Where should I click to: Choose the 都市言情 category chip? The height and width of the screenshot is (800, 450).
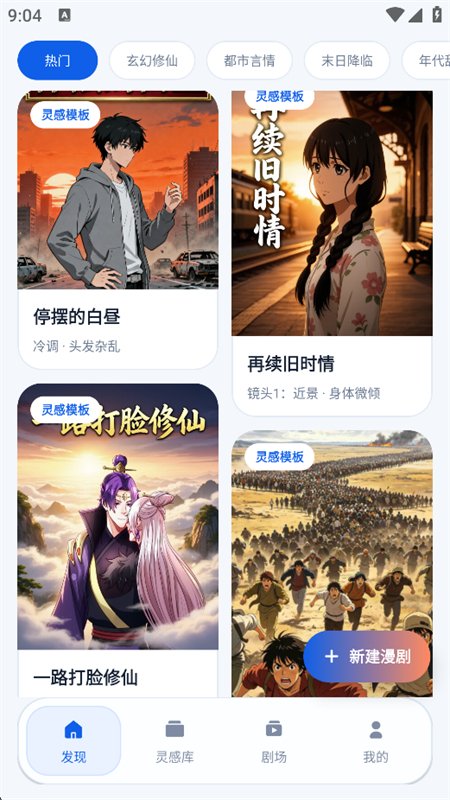(x=249, y=61)
